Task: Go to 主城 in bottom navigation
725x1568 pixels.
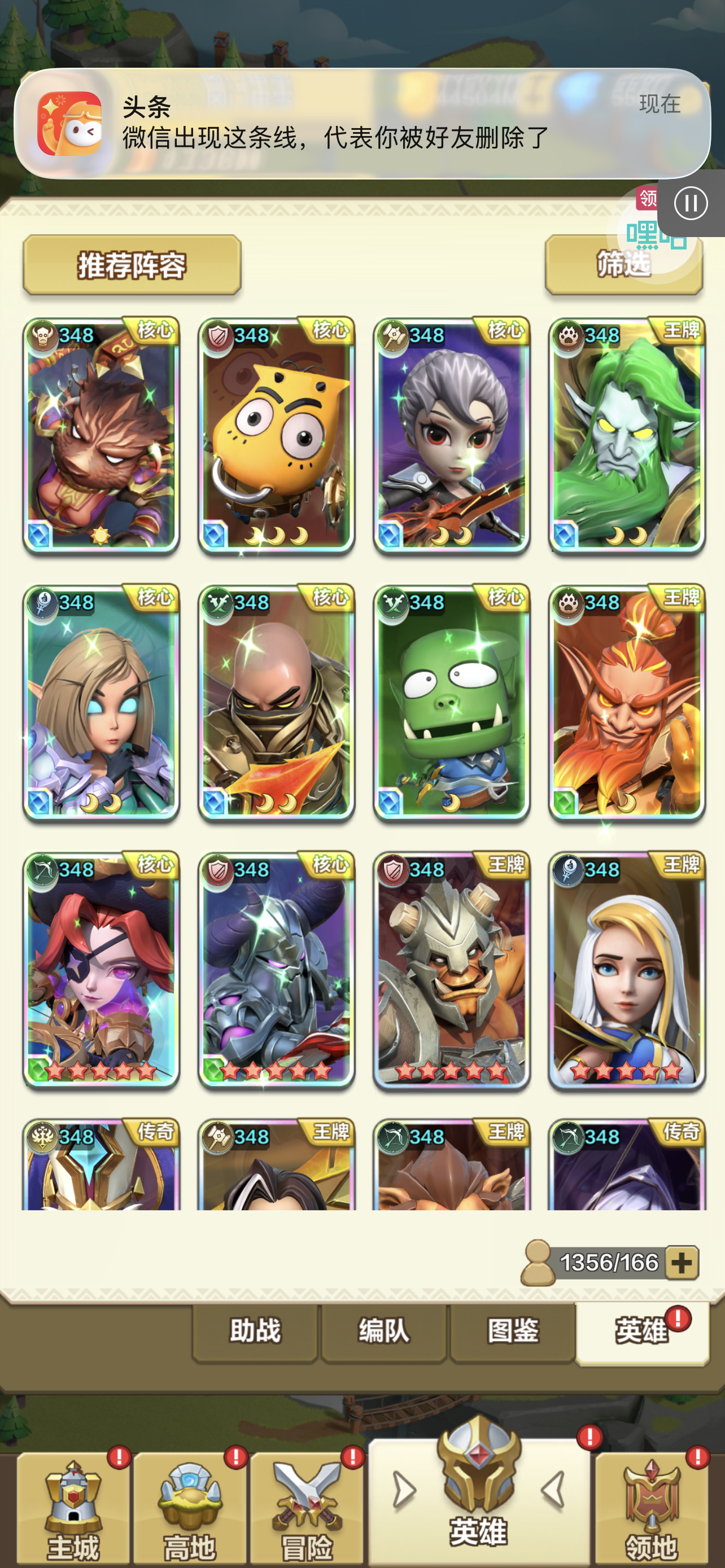Action: point(73,1508)
